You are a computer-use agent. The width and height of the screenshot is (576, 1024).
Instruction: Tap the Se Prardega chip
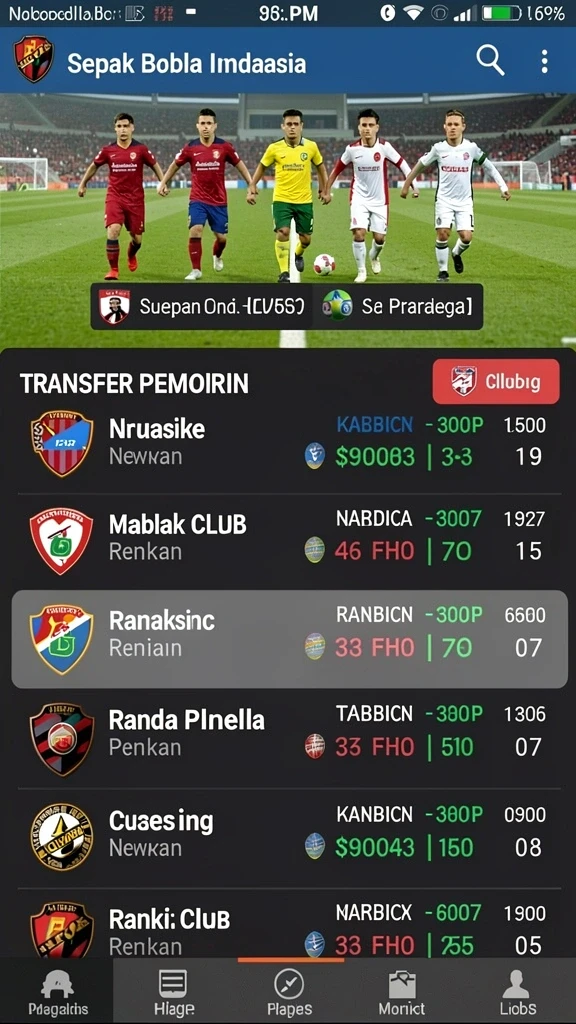click(399, 306)
